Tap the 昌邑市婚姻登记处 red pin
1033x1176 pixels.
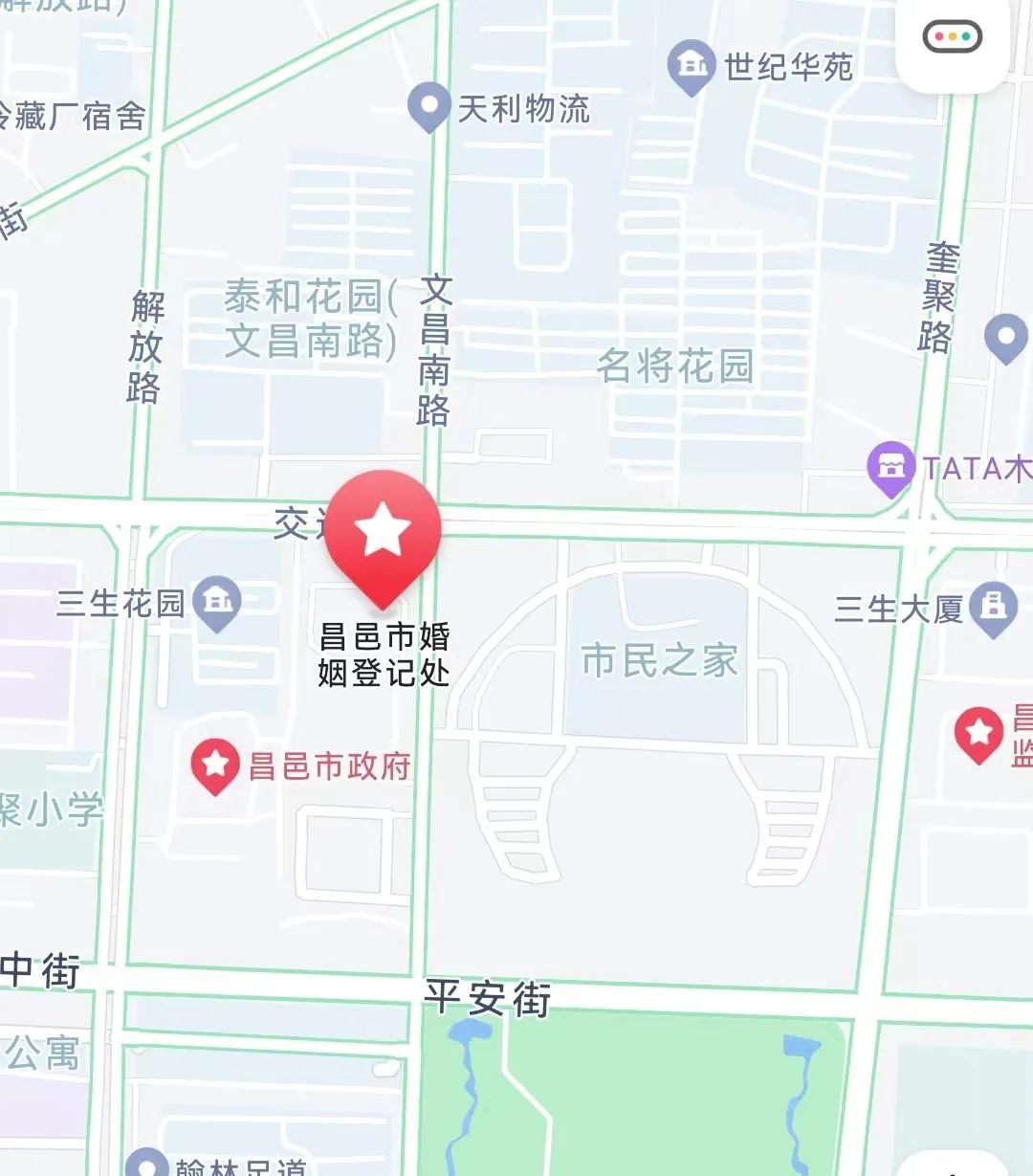pos(383,532)
